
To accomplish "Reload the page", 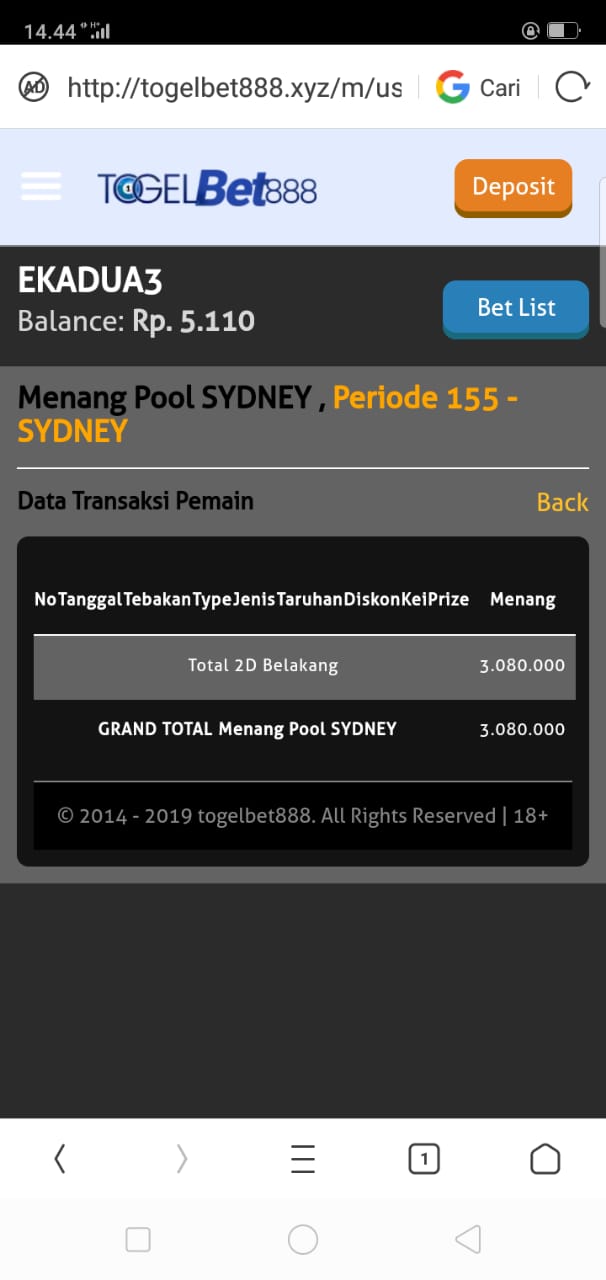I will point(572,88).
